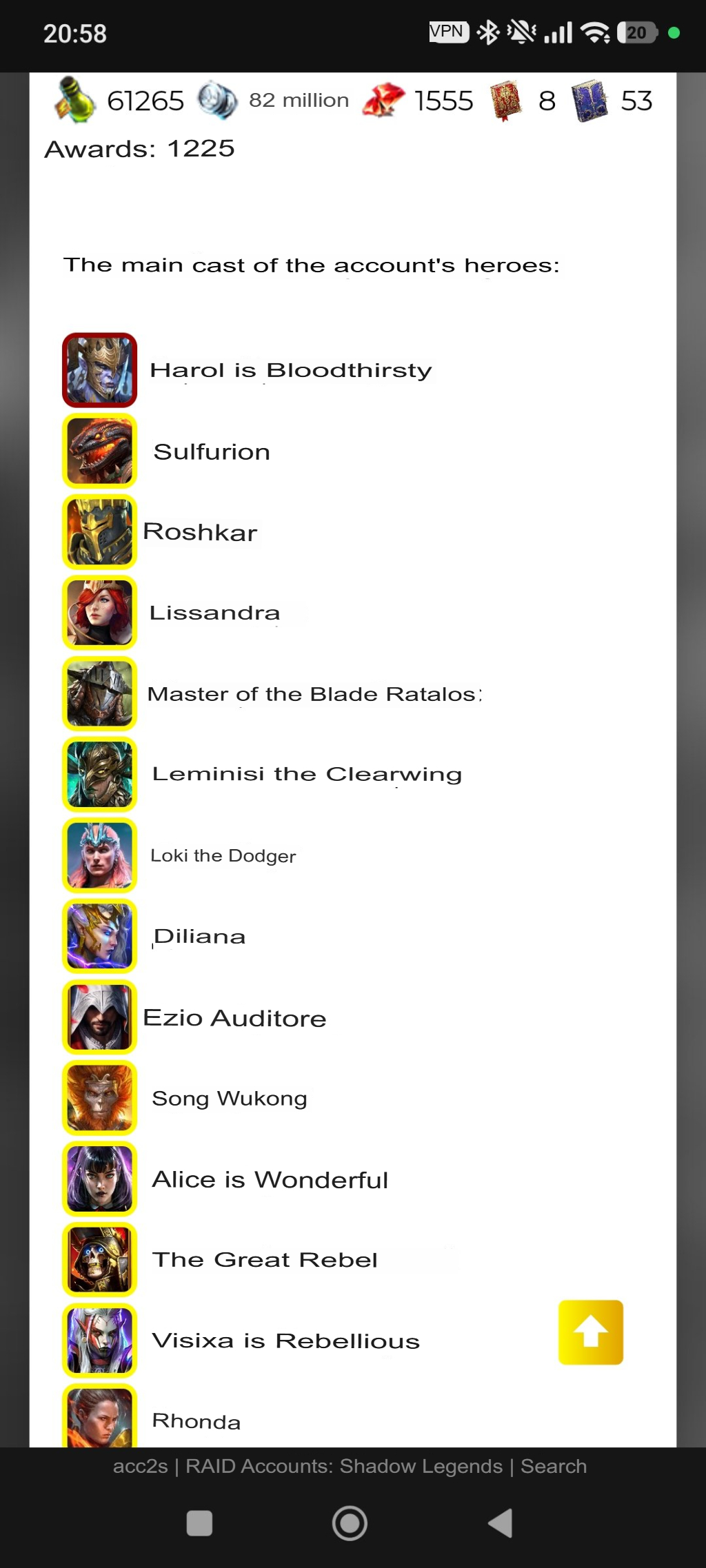Return to the home screen

tap(350, 1523)
